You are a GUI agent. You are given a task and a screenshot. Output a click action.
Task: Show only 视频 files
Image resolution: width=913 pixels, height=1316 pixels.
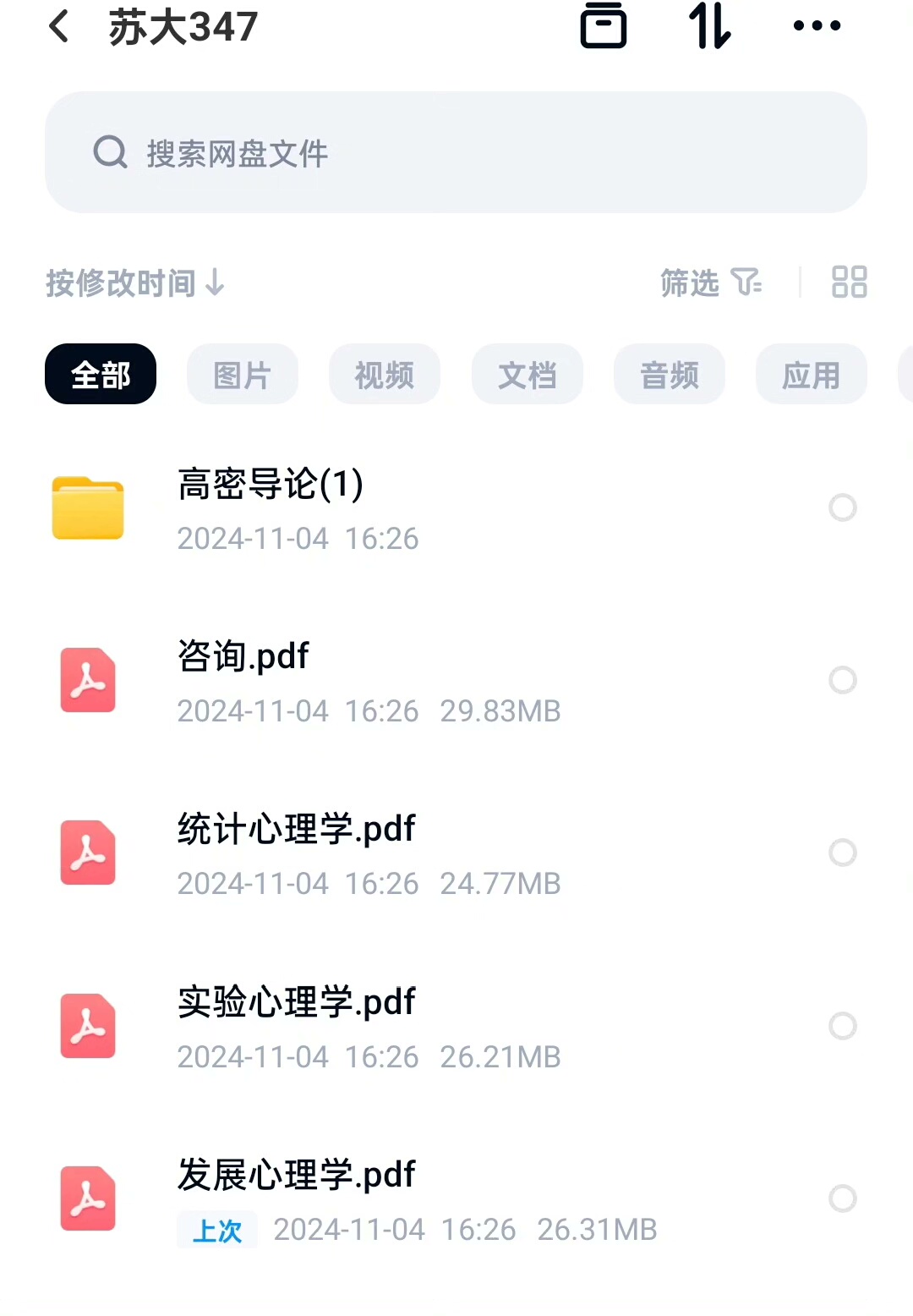tap(385, 374)
